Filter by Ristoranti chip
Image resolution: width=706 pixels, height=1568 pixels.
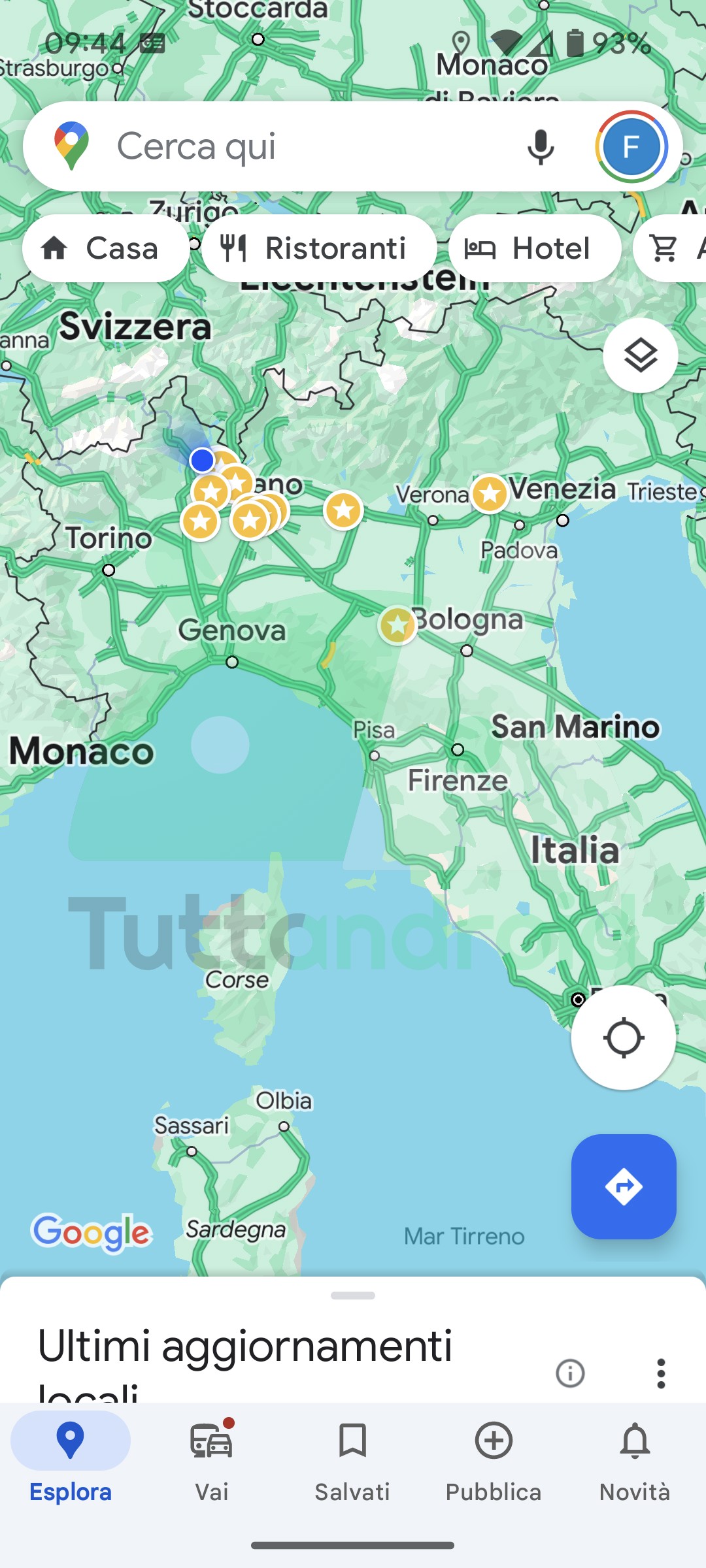(319, 248)
